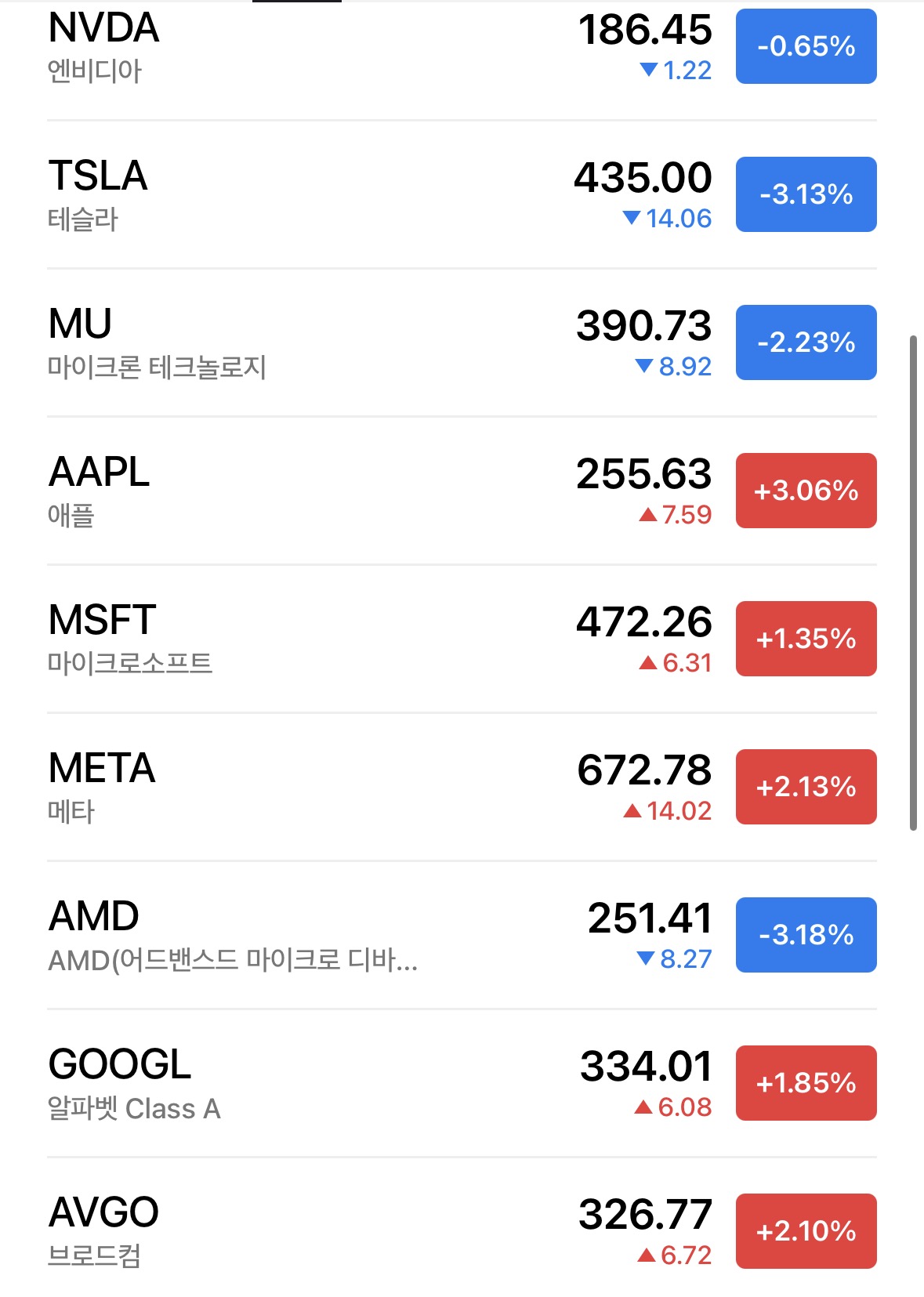Tap the +1.35% badge for MSFT

pos(806,639)
